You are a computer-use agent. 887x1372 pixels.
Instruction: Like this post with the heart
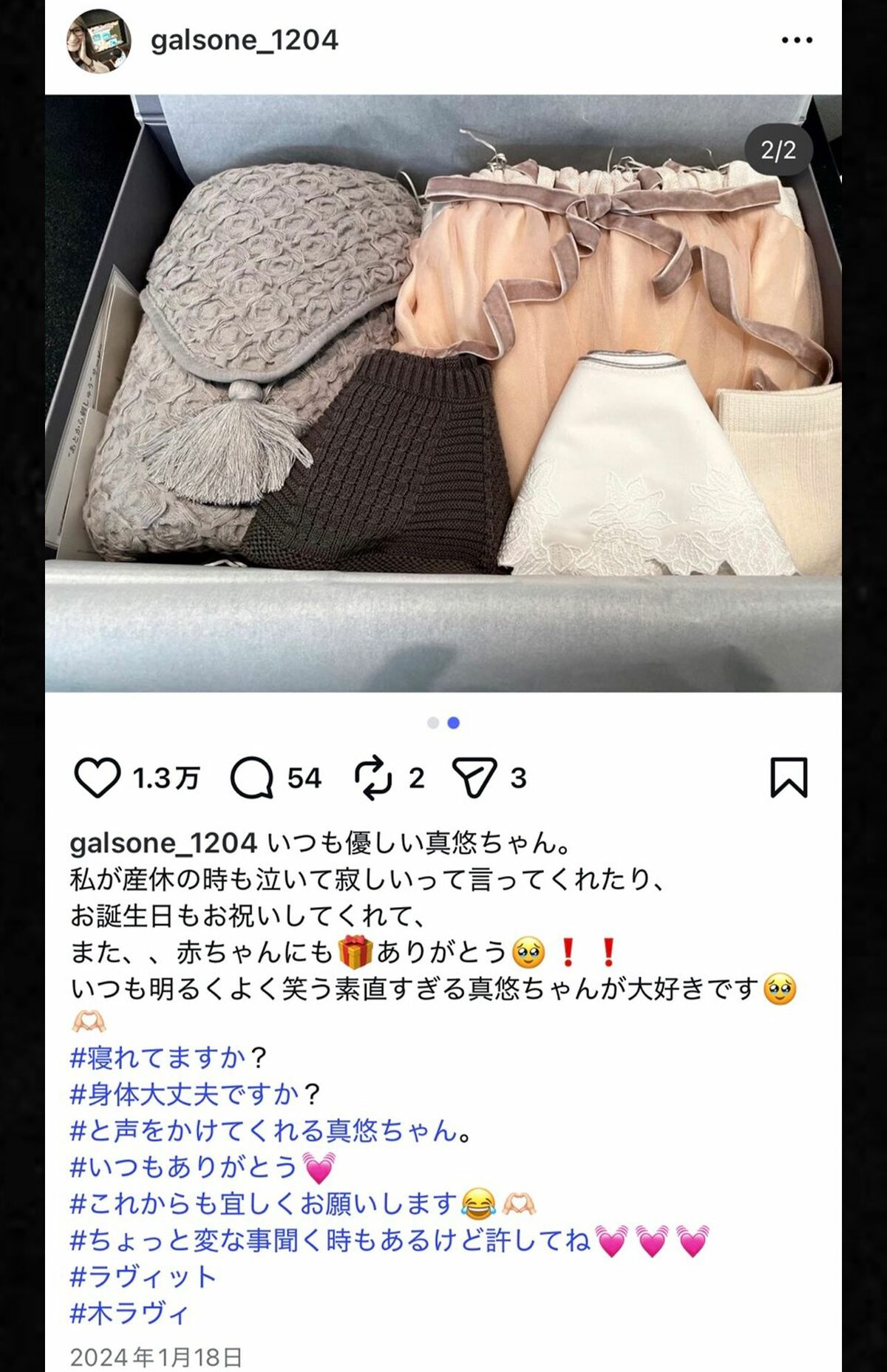[x=97, y=778]
